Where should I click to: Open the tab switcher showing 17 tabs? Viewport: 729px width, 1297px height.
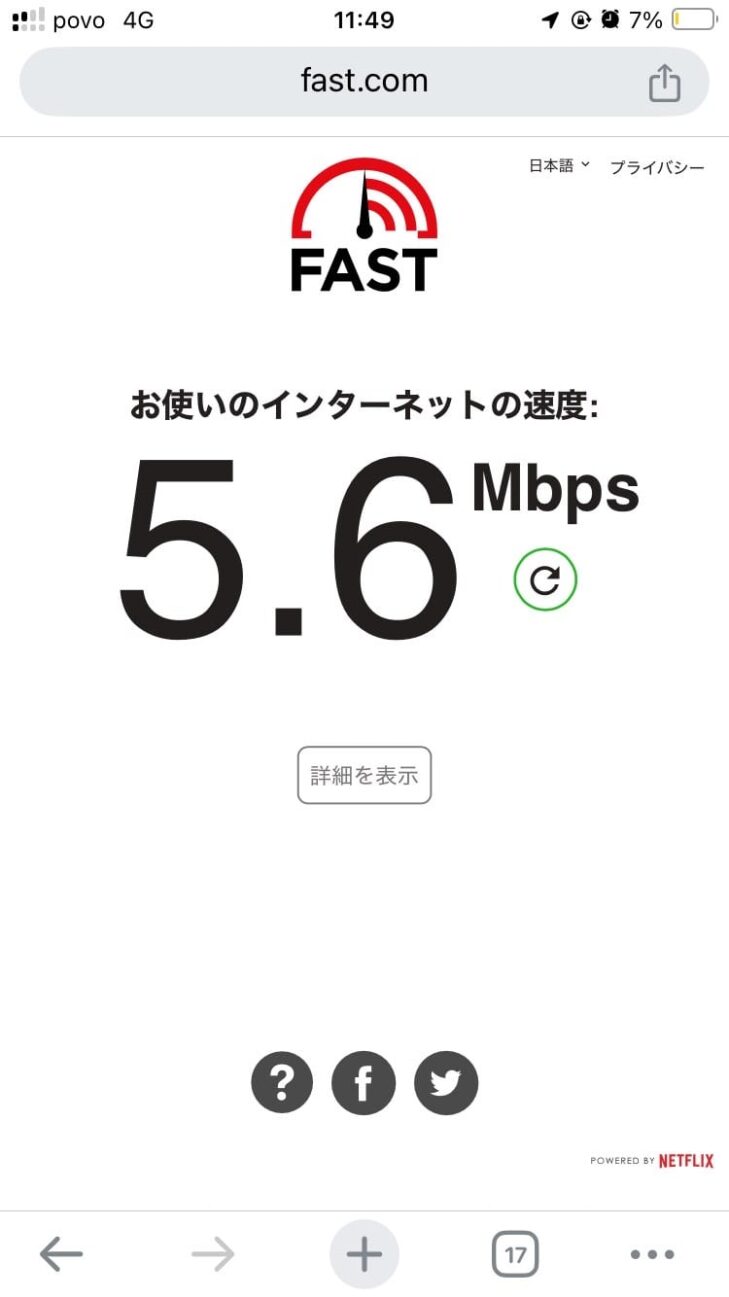point(515,1254)
